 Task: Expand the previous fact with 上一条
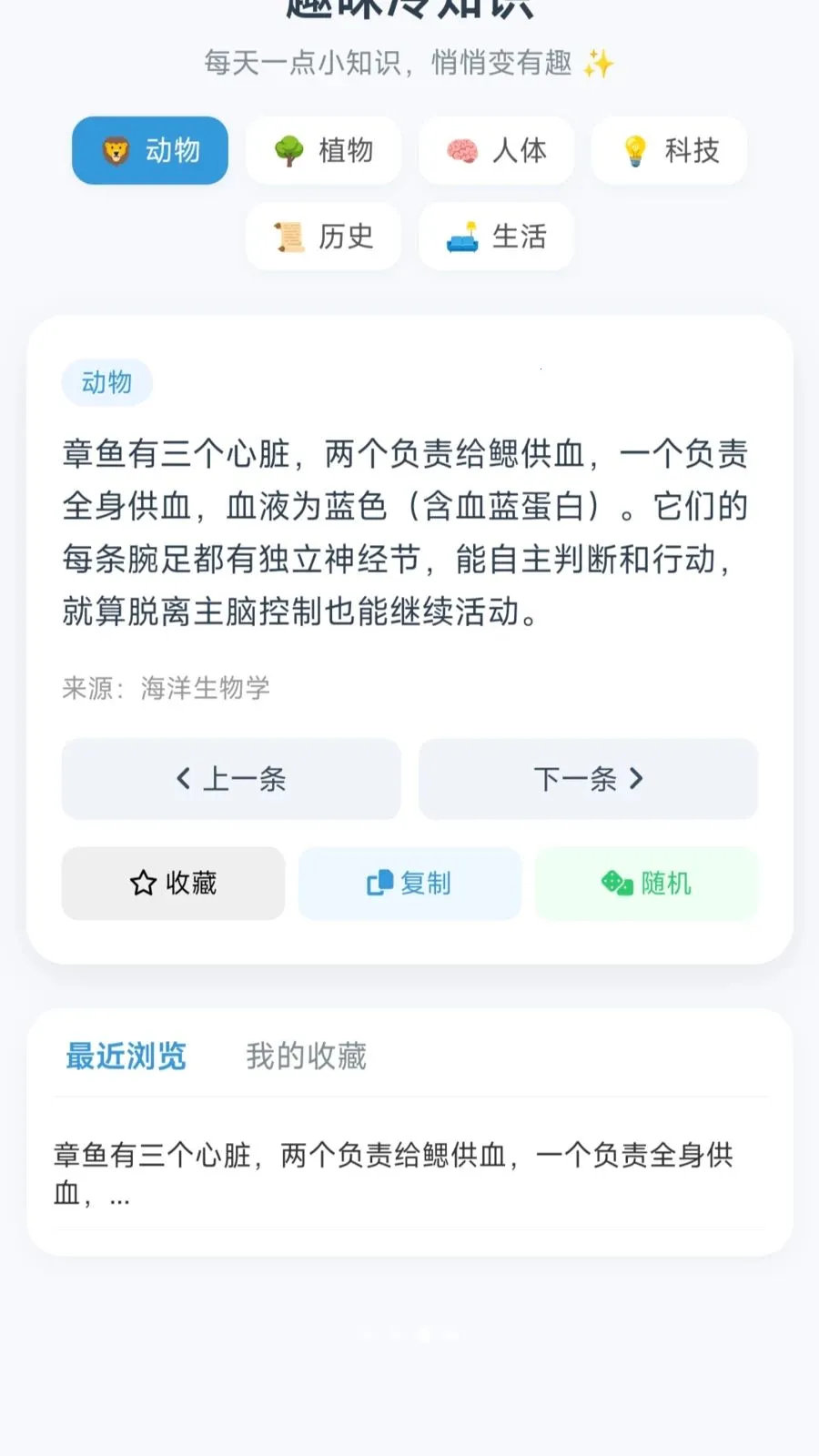(x=230, y=779)
